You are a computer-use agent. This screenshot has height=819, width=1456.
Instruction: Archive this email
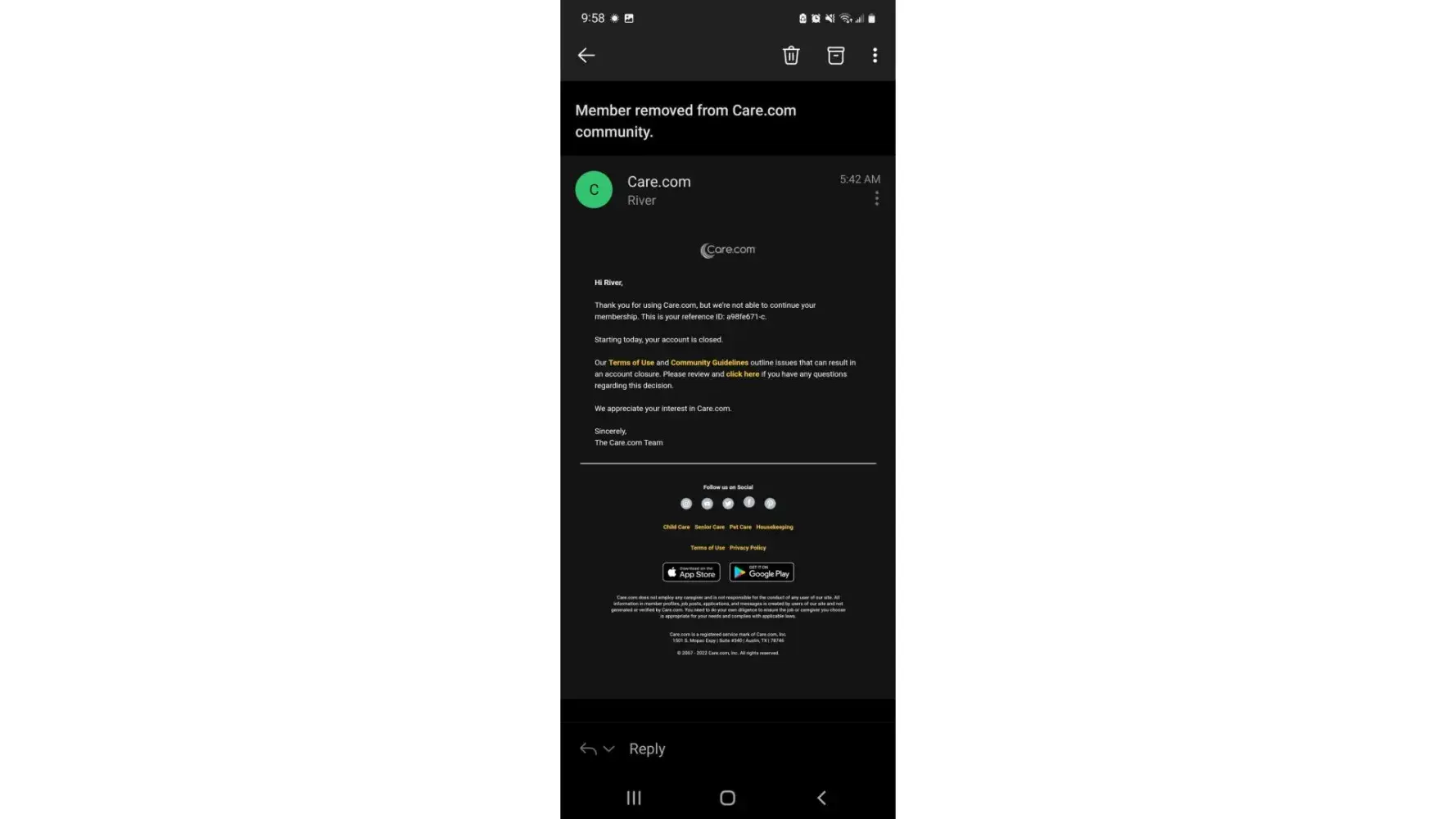pyautogui.click(x=835, y=55)
